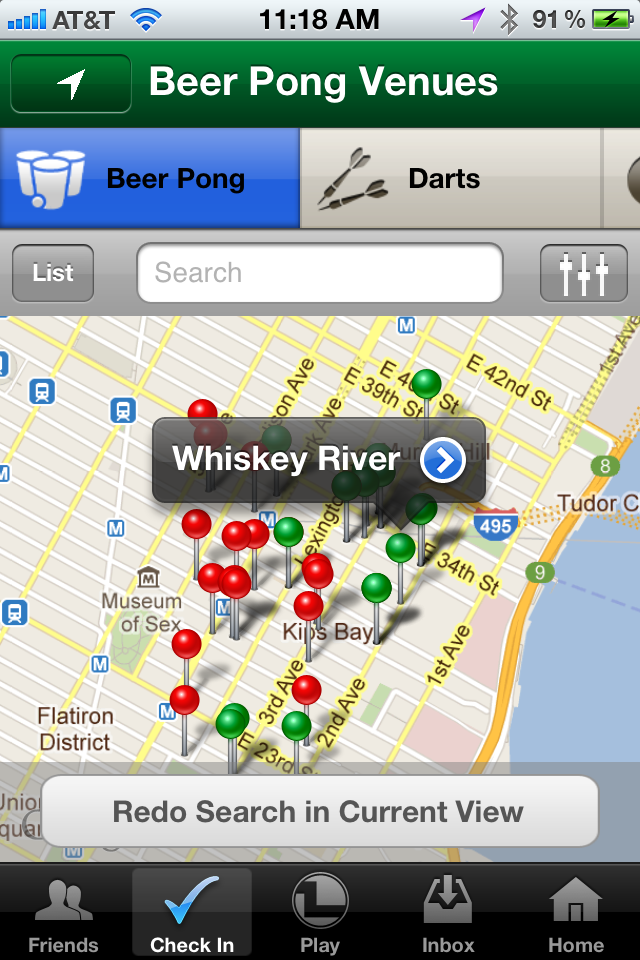Go to the Friends tab
This screenshot has height=960, width=640.
point(63,913)
